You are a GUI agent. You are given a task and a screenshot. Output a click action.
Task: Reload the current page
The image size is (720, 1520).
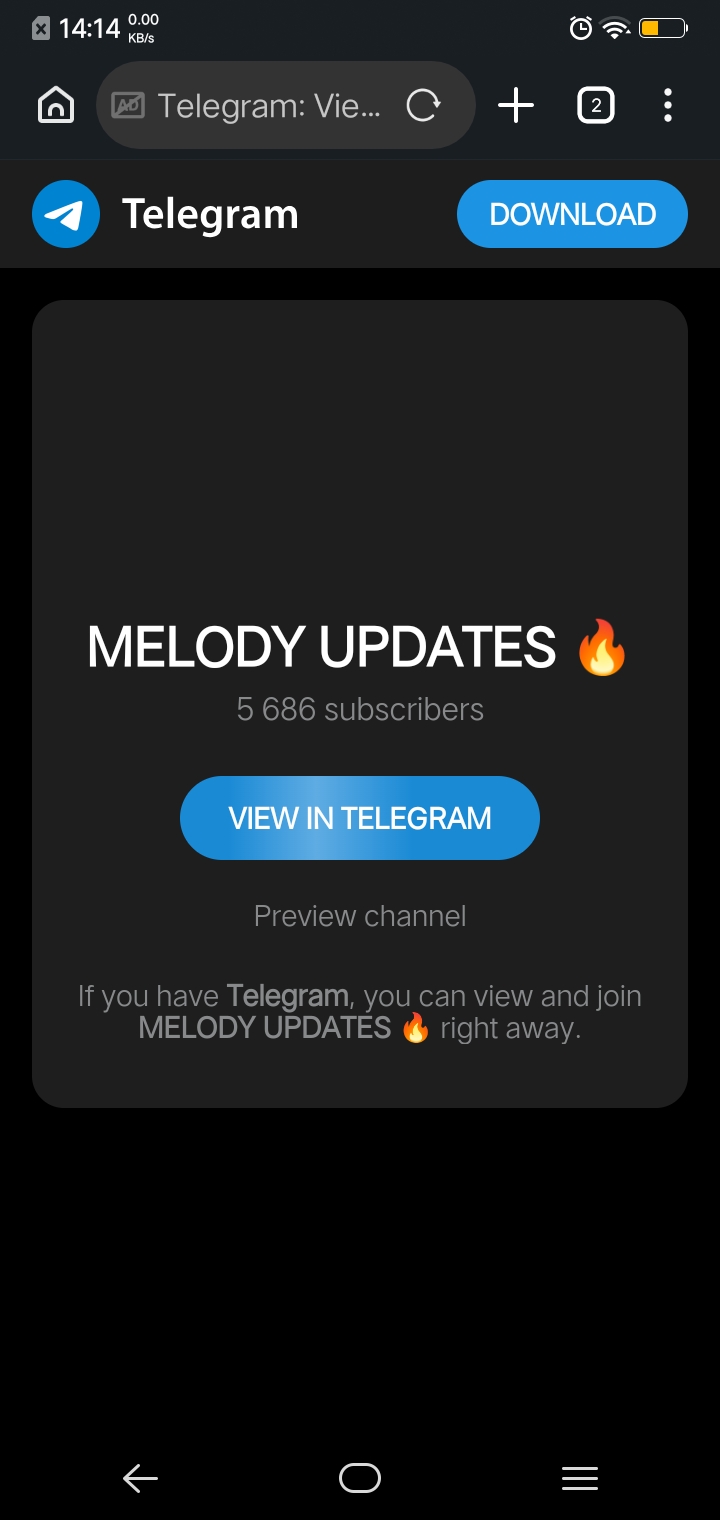point(423,105)
